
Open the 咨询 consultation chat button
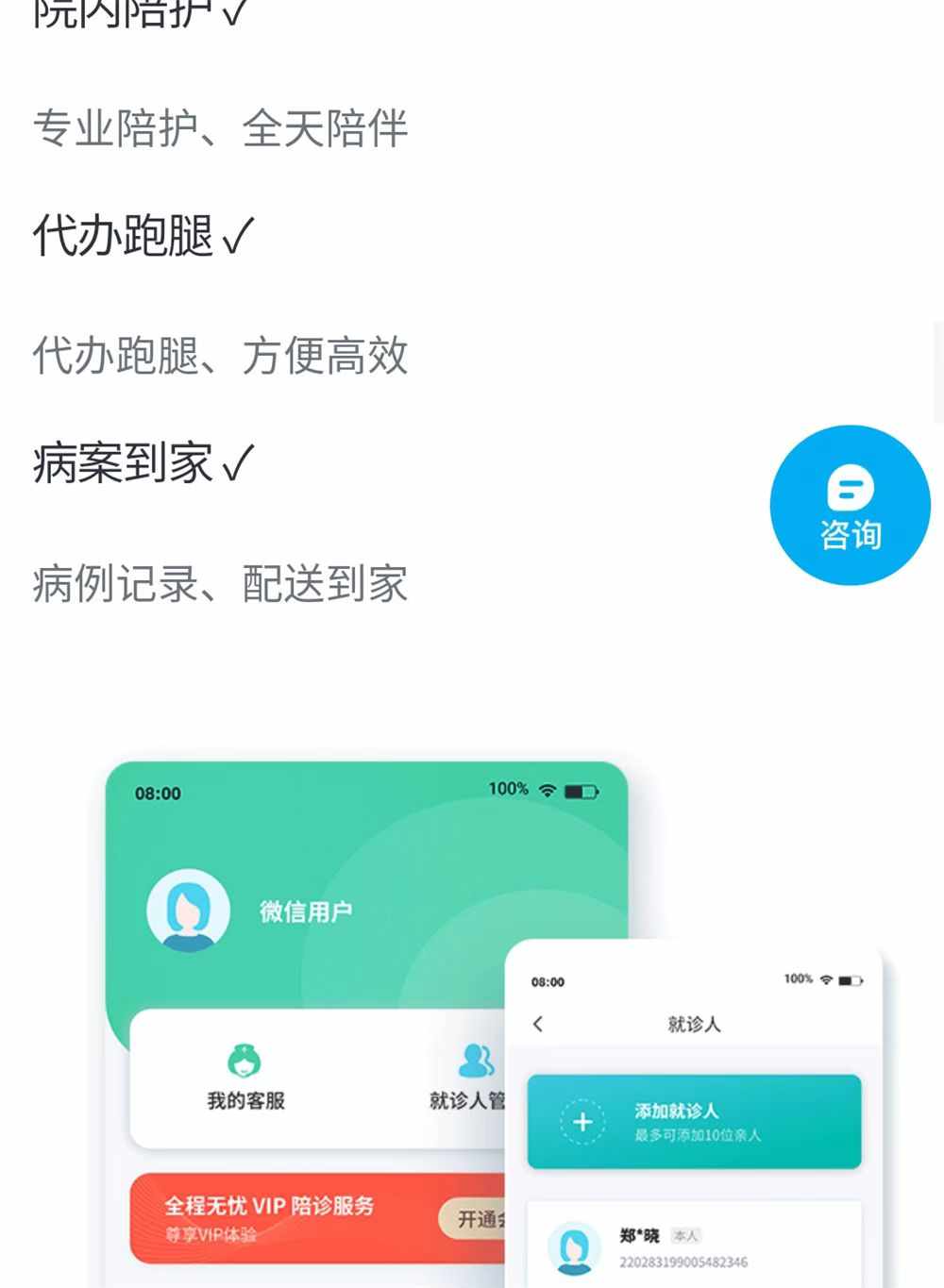click(x=850, y=506)
